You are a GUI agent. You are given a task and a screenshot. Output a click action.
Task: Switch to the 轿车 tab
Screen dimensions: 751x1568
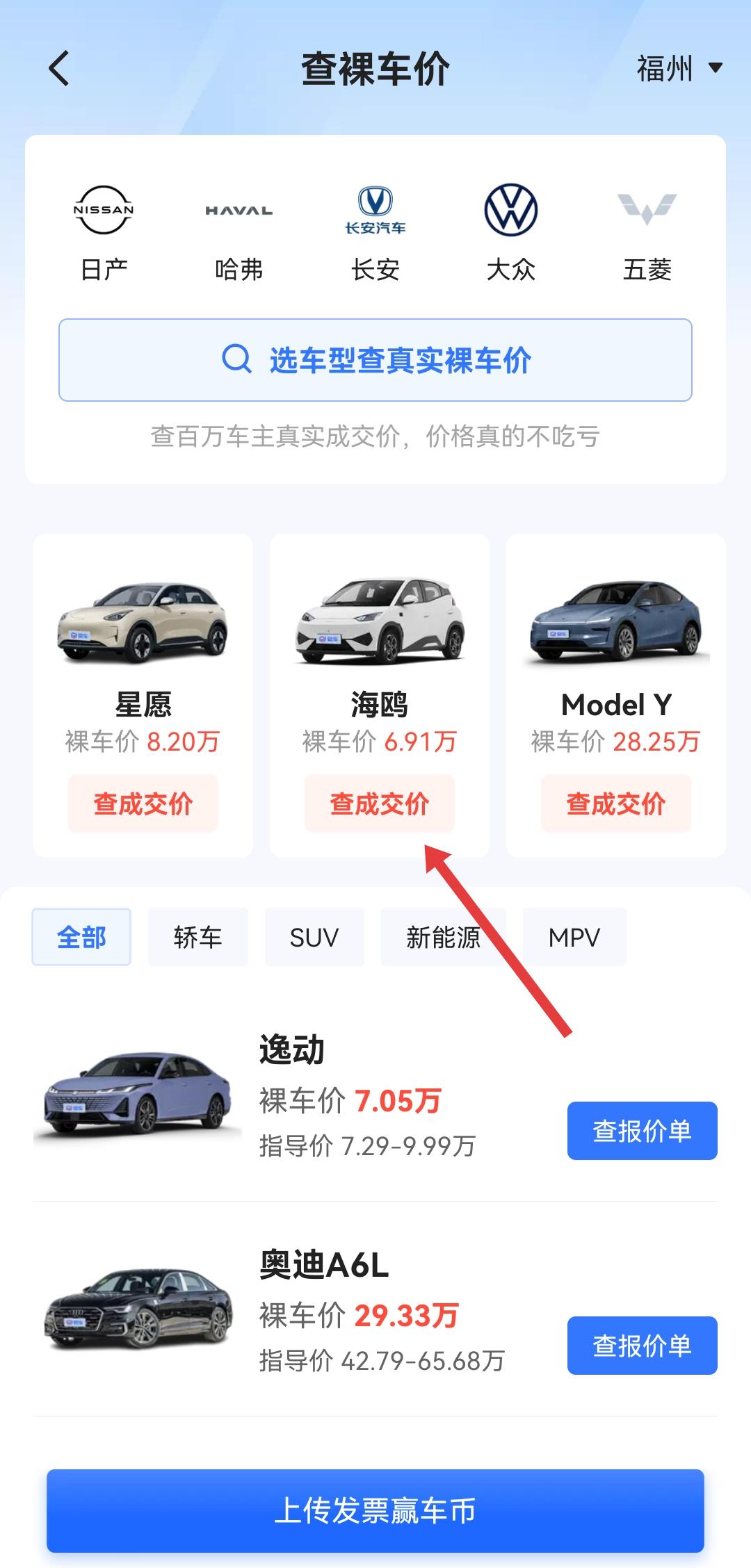[x=198, y=937]
